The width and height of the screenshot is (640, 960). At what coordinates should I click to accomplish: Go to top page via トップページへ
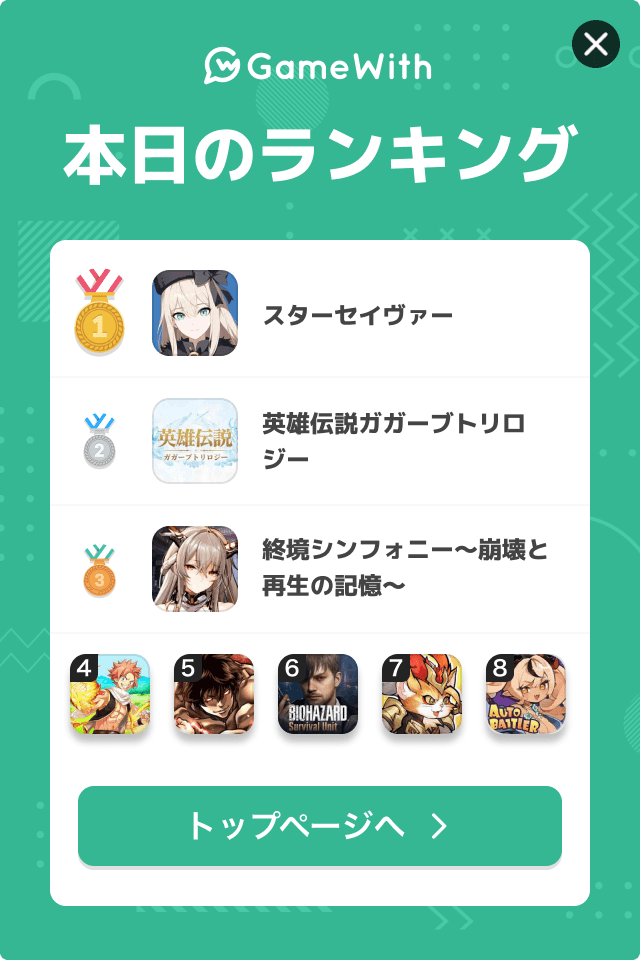[x=320, y=826]
